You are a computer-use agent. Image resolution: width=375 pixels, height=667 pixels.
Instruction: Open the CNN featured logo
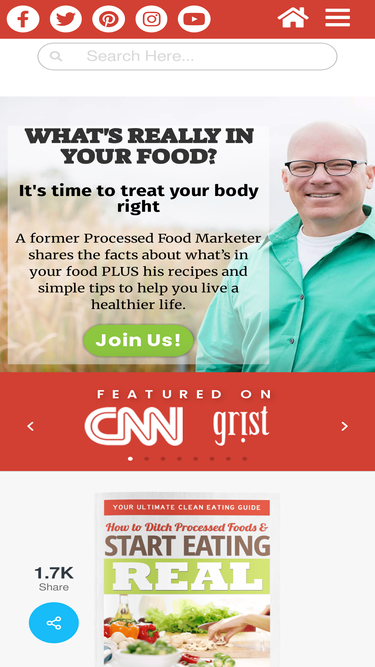tap(134, 426)
